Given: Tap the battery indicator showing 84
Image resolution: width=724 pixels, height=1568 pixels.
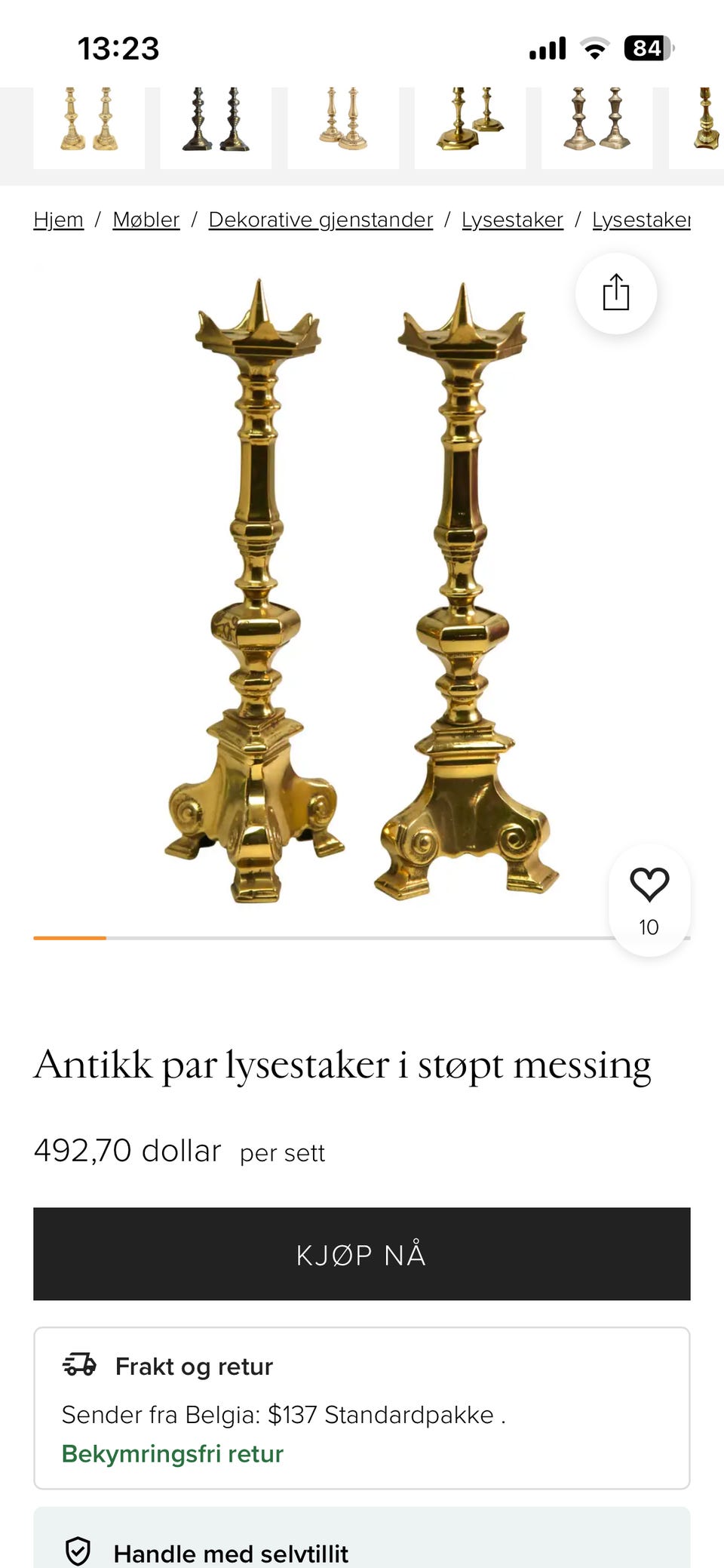Looking at the screenshot, I should pos(645,47).
